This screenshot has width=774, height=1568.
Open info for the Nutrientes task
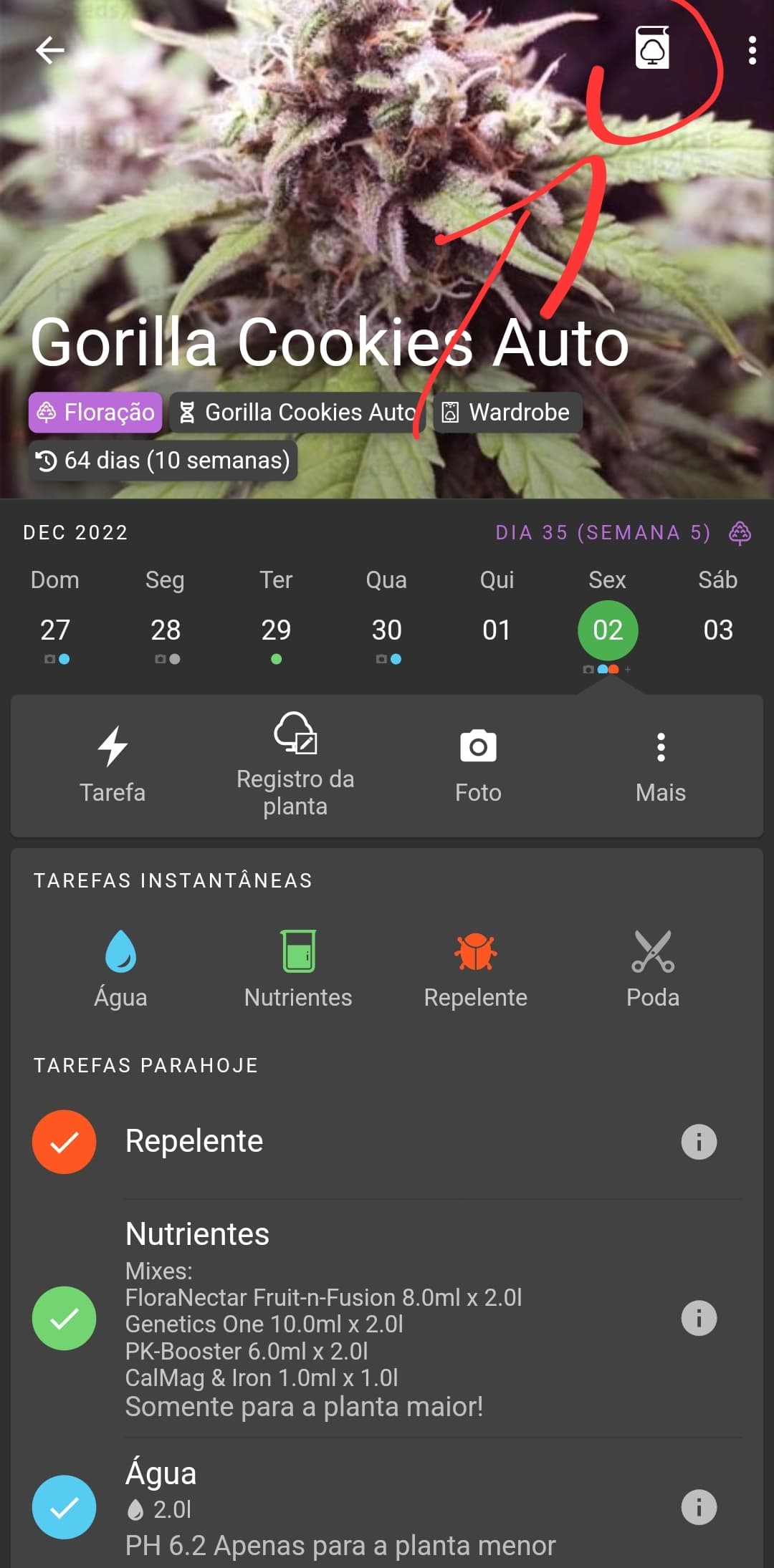[x=699, y=1318]
